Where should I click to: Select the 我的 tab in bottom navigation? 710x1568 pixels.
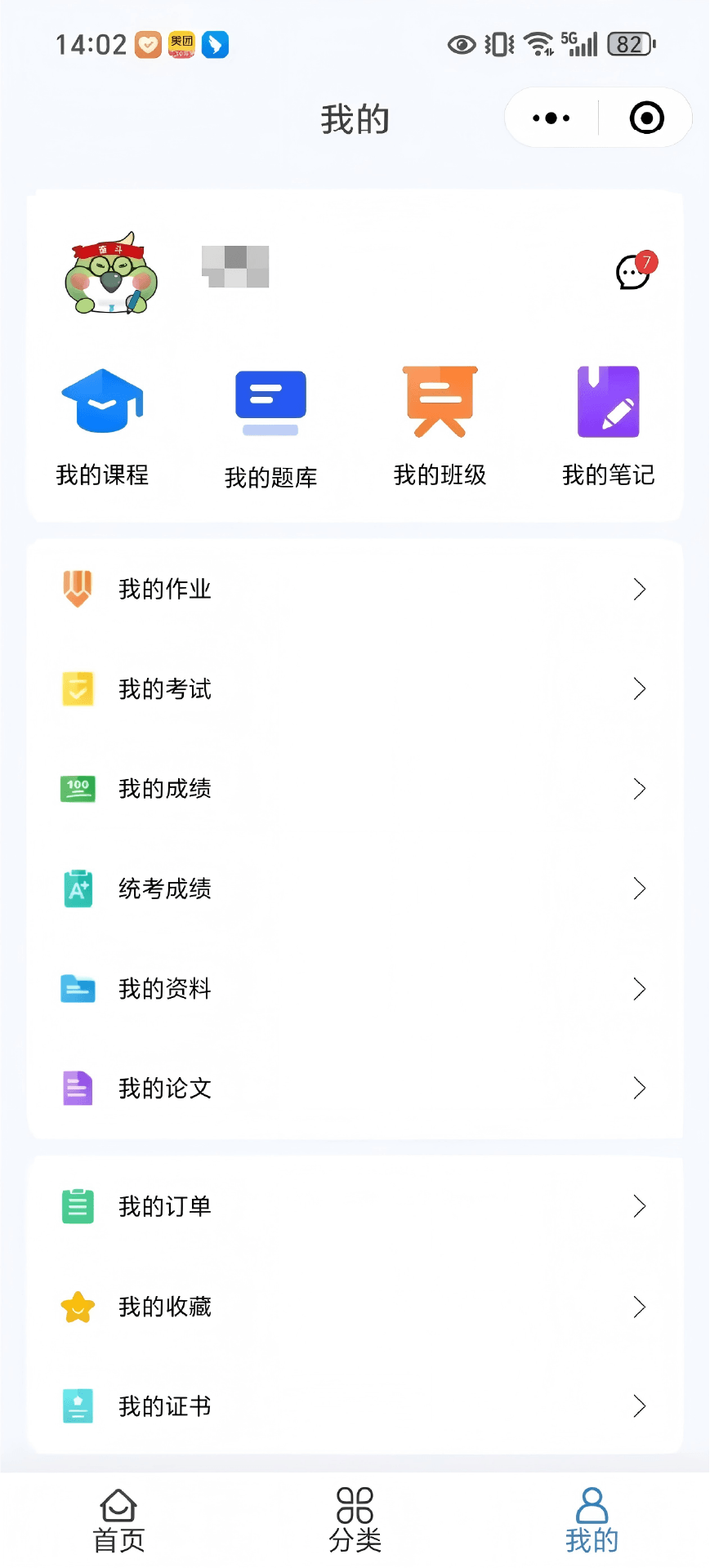tap(592, 1521)
